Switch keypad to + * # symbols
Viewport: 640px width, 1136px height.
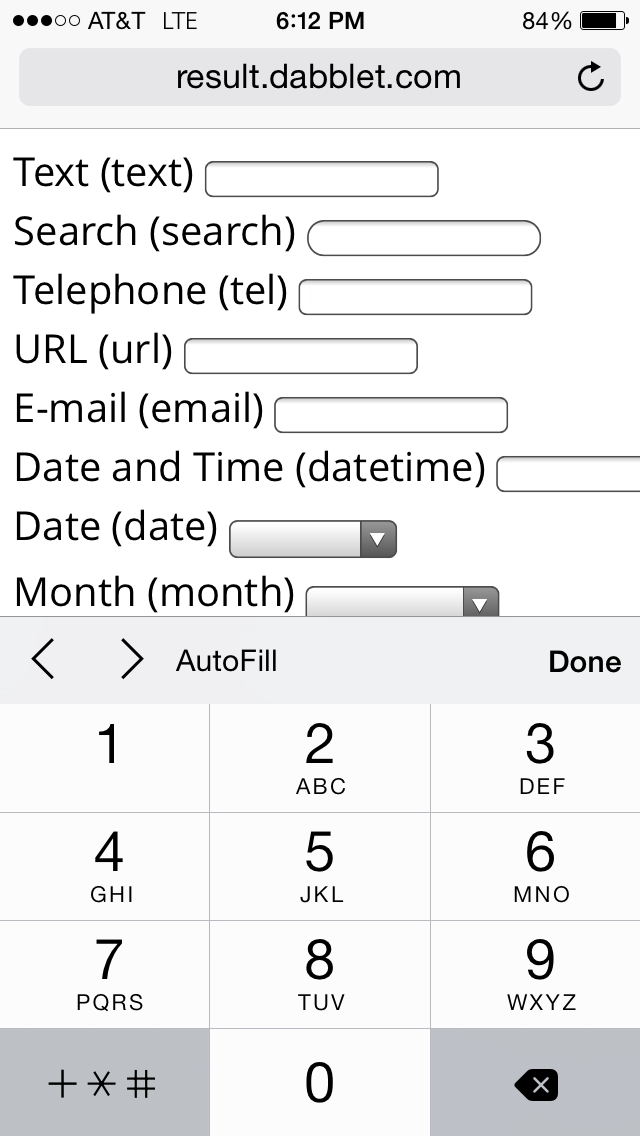coord(104,1084)
